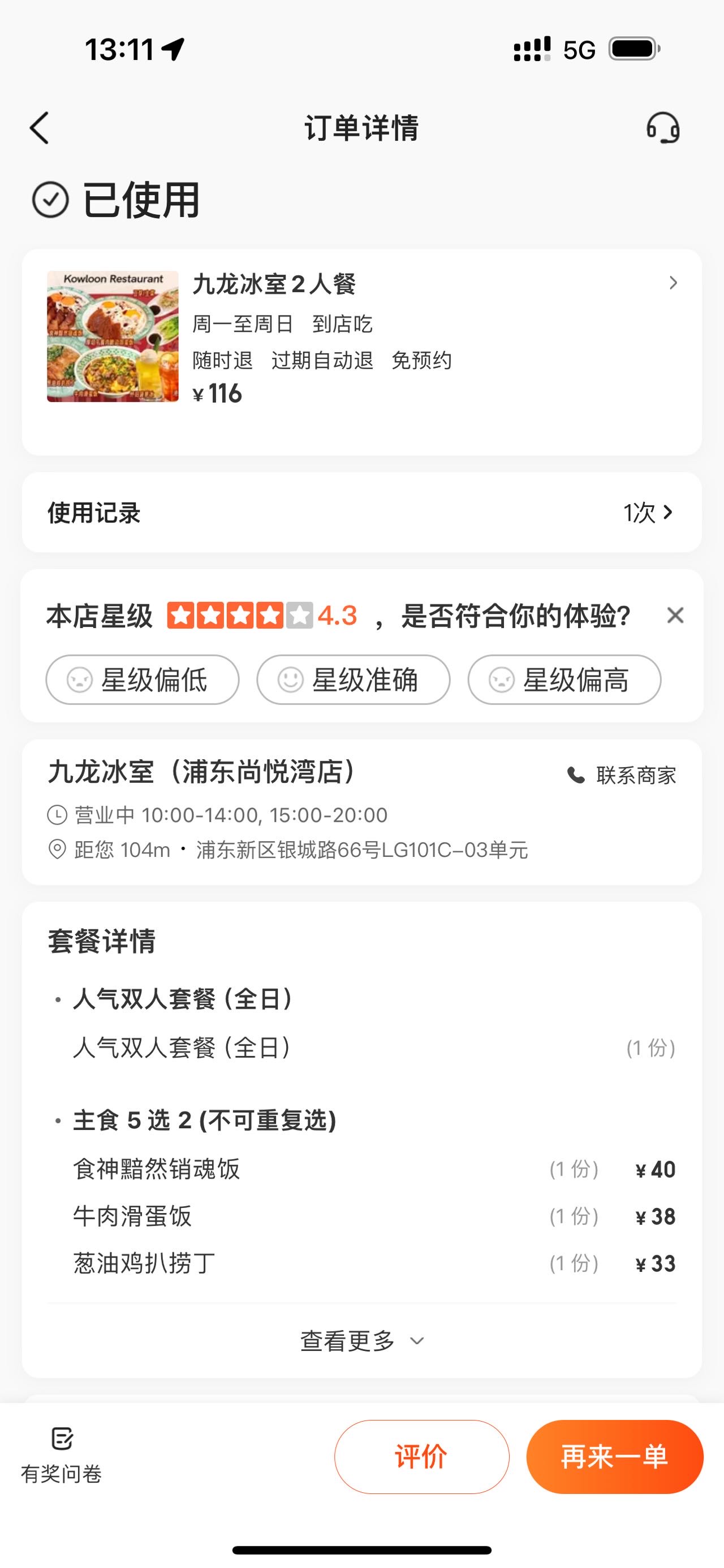Open the 九龙冰室（浦东尚悦湾店）store page
Screen dimensions: 724x1568
(x=201, y=771)
